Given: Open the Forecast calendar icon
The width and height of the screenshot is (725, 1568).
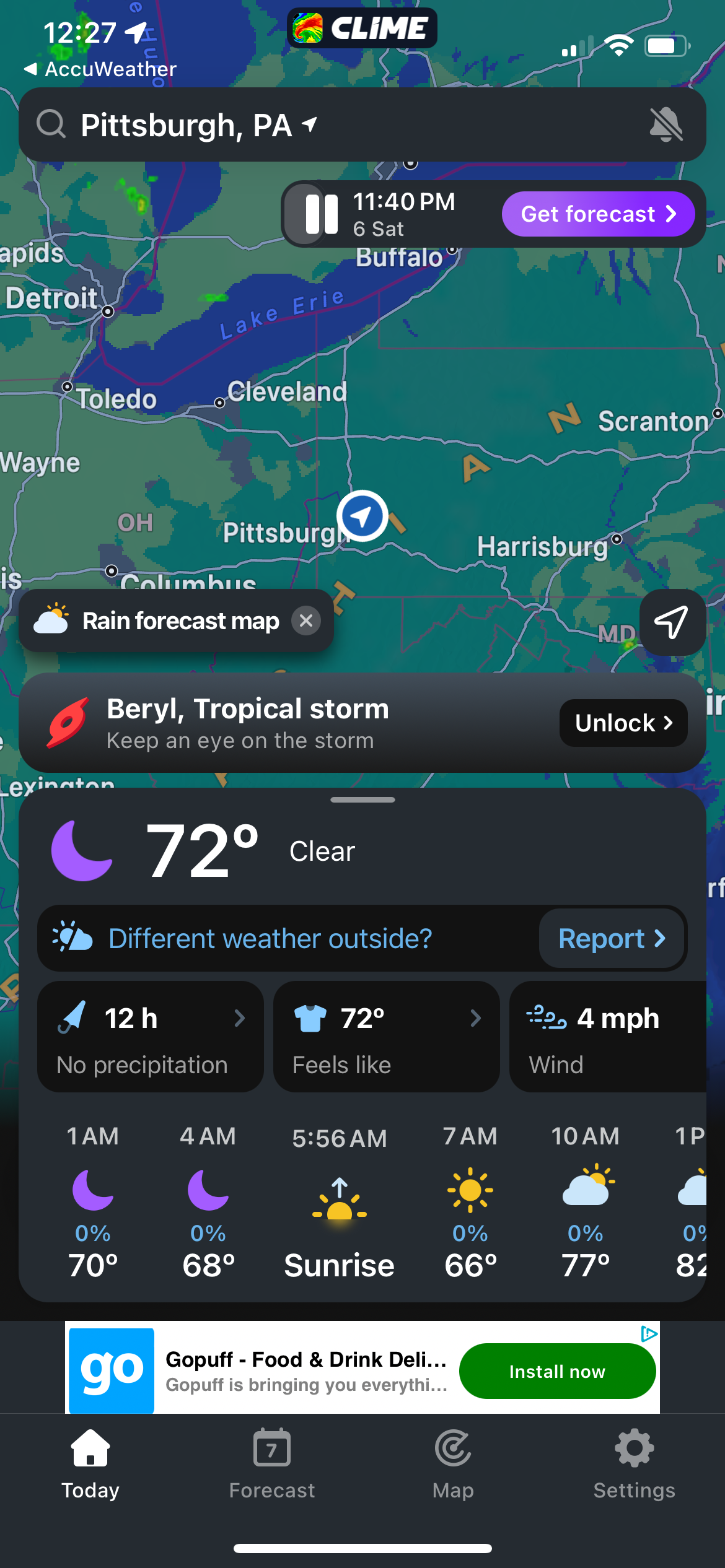Looking at the screenshot, I should point(271,1448).
